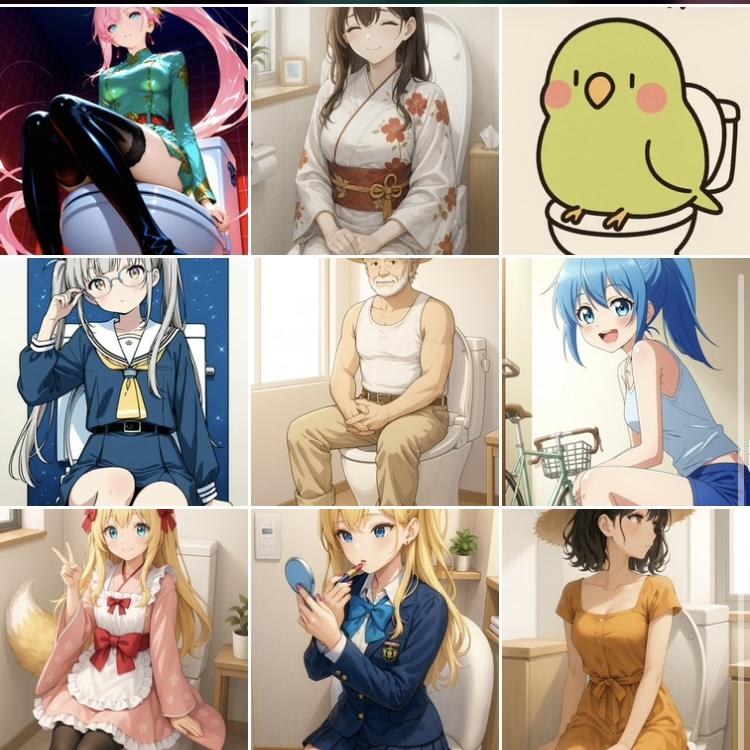This screenshot has width=750, height=750.
Task: Open the silver-haired girl with glasses image
Action: 124,381
